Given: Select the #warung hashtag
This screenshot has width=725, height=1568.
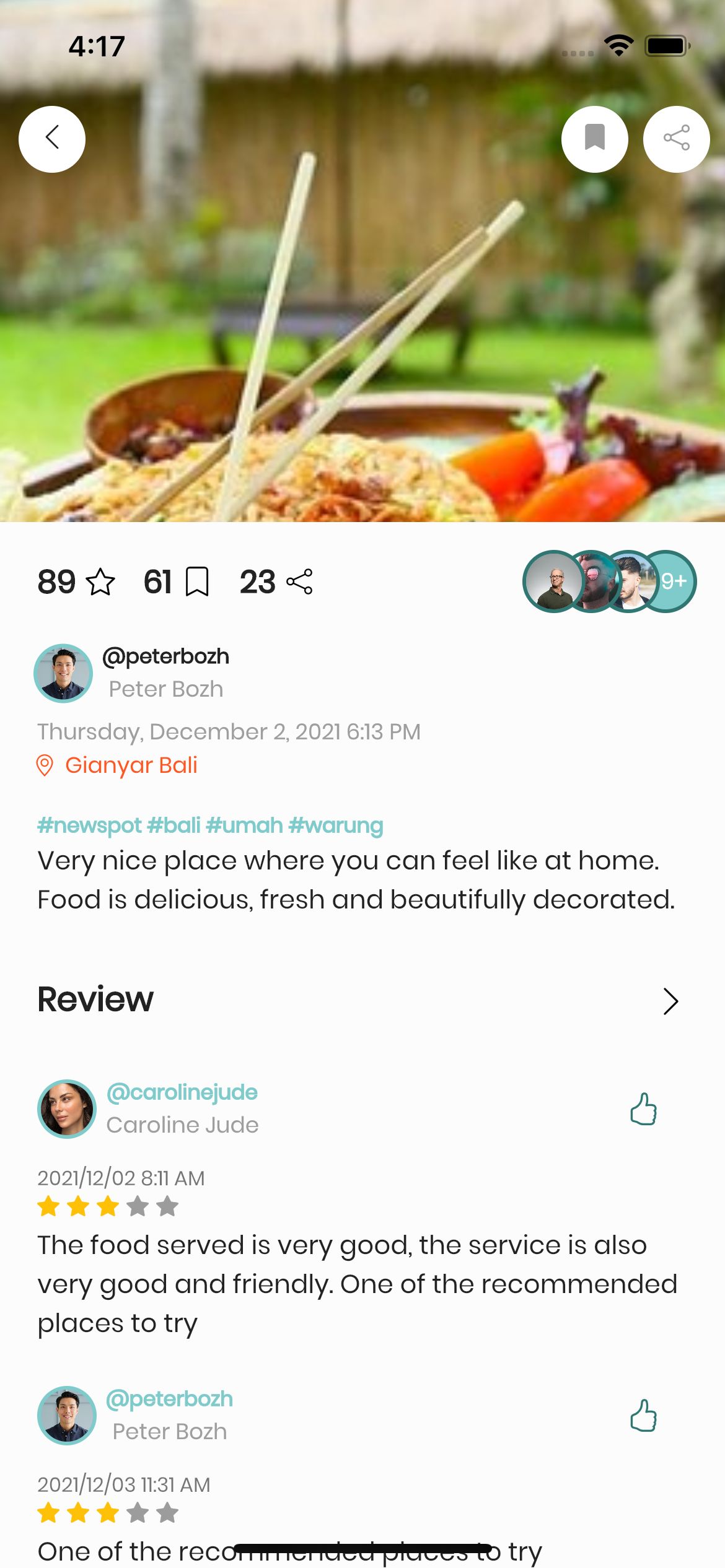Looking at the screenshot, I should click(x=336, y=825).
